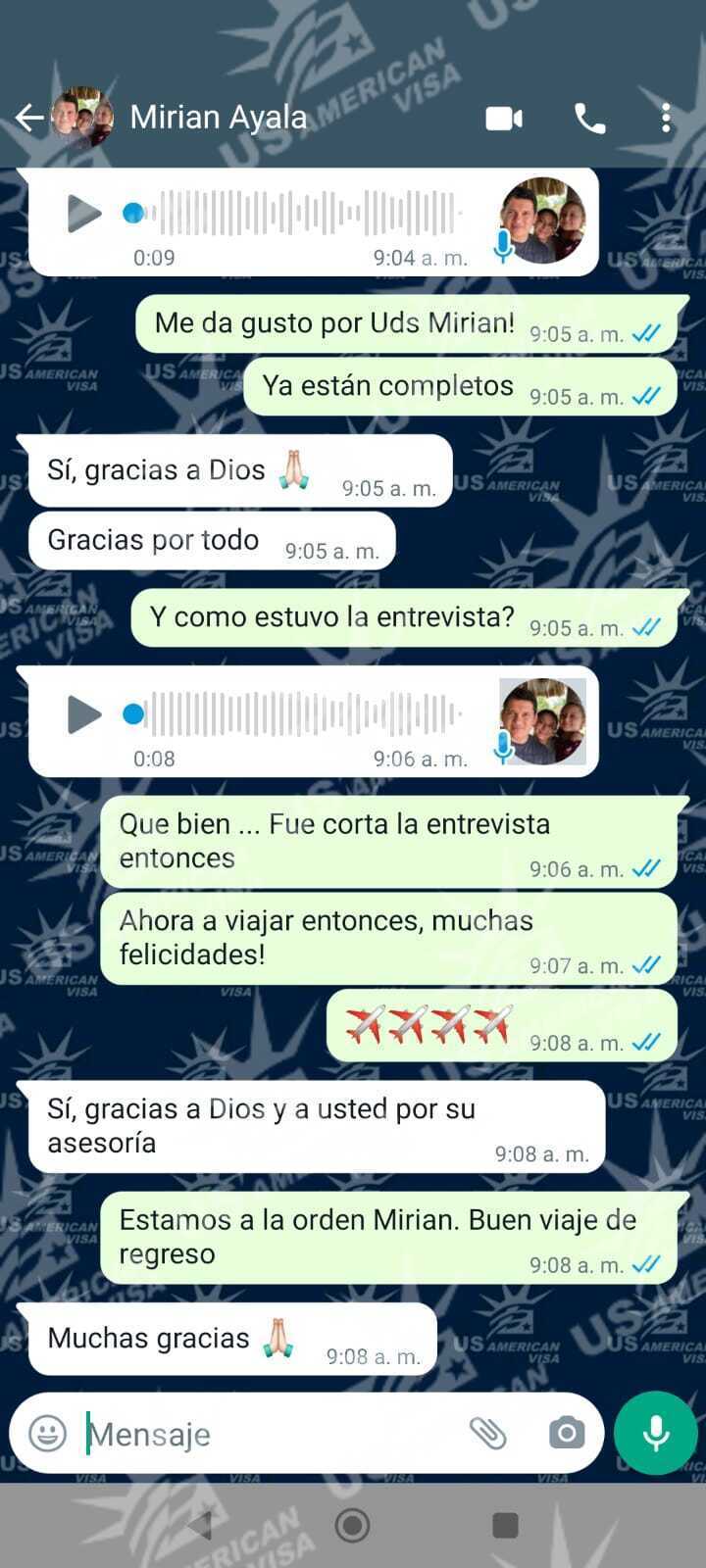Focus the Mensaje text field

click(265, 1435)
